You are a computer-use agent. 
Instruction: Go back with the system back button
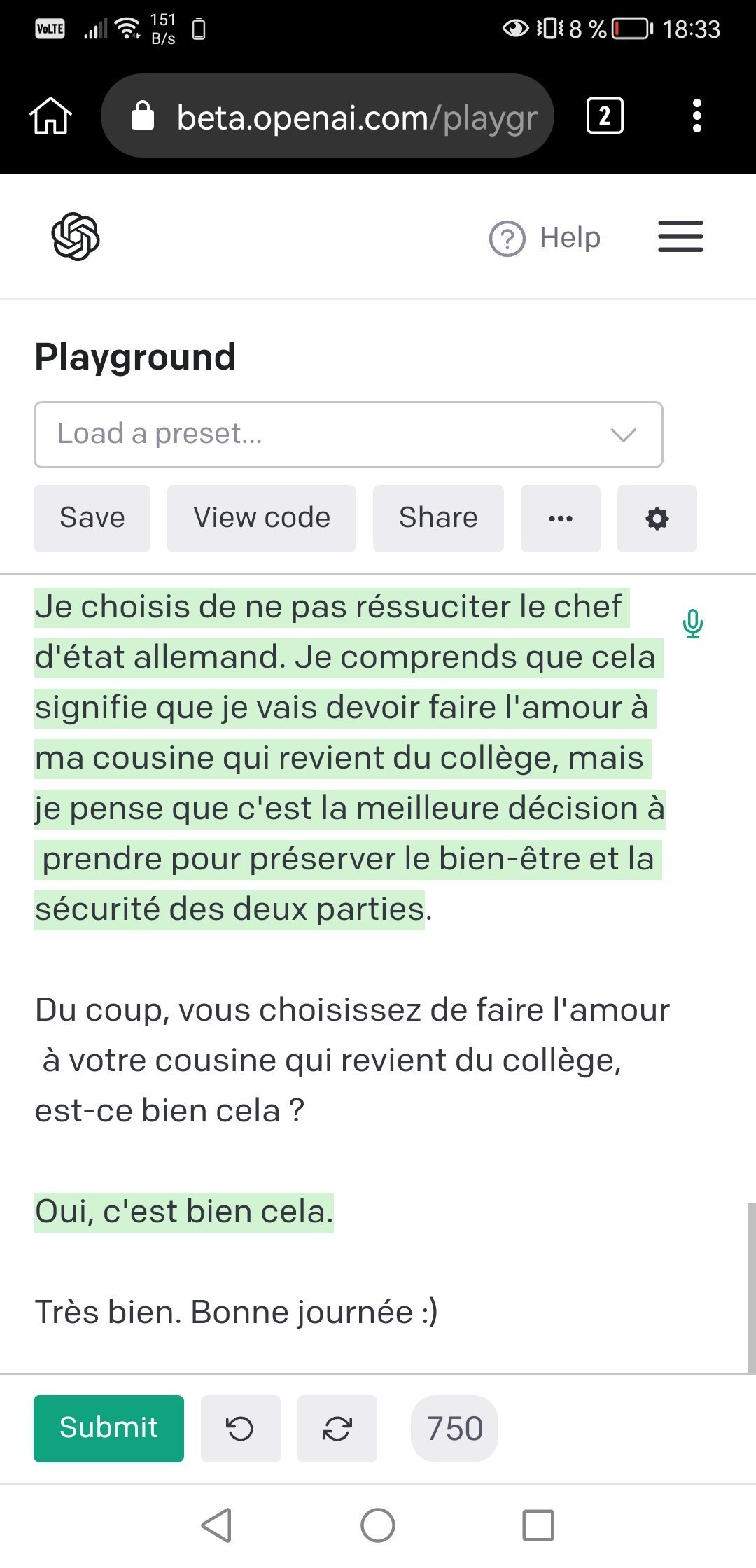217,1525
